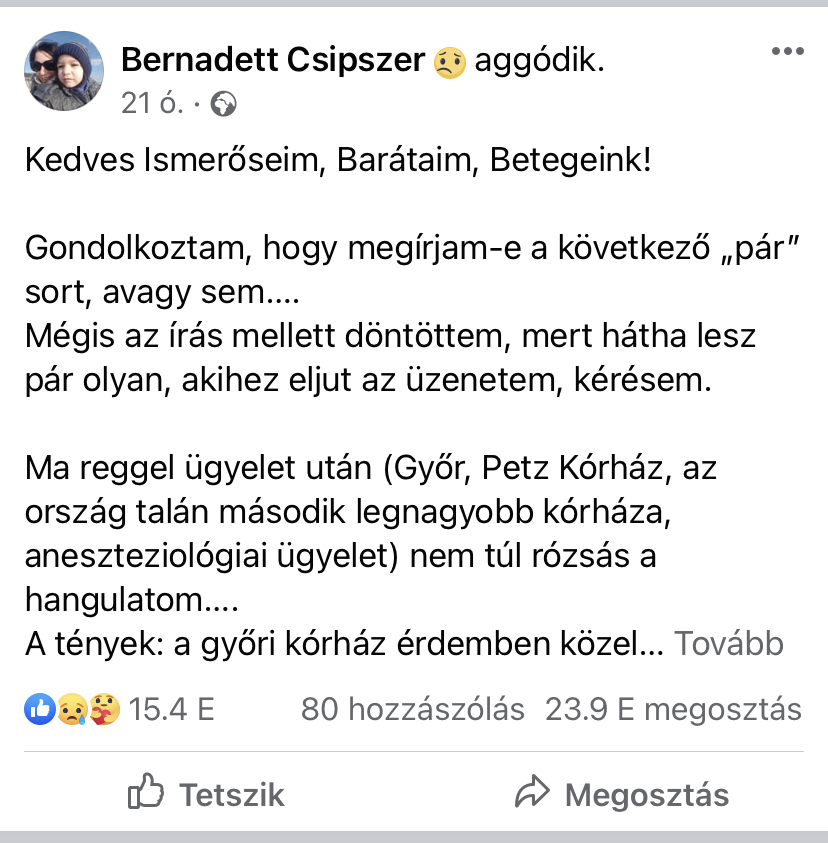Open the post's three-dot overflow menu
The width and height of the screenshot is (828, 843).
click(787, 53)
